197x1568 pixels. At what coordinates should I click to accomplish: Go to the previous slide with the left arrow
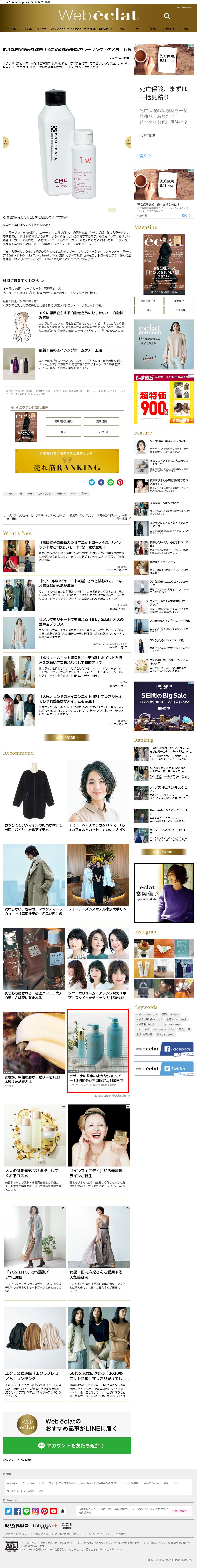tap(5, 142)
